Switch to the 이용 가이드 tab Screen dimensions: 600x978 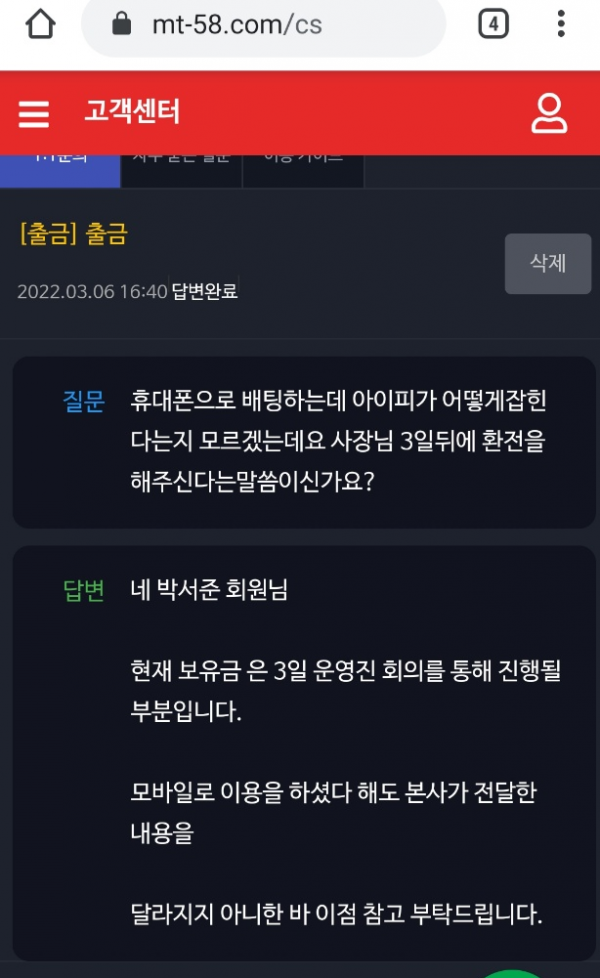(x=303, y=170)
